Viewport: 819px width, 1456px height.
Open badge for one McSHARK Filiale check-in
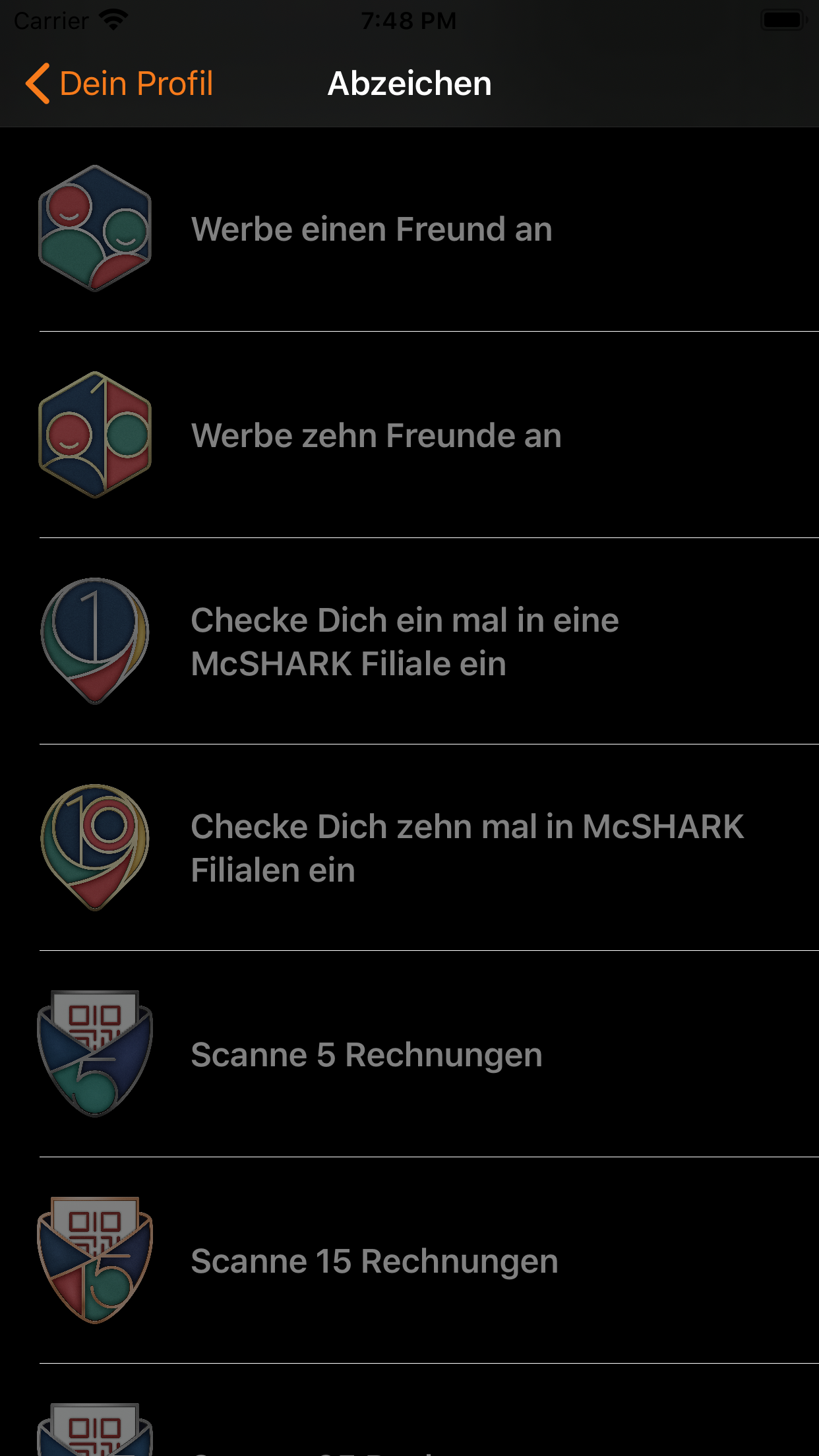click(x=409, y=642)
